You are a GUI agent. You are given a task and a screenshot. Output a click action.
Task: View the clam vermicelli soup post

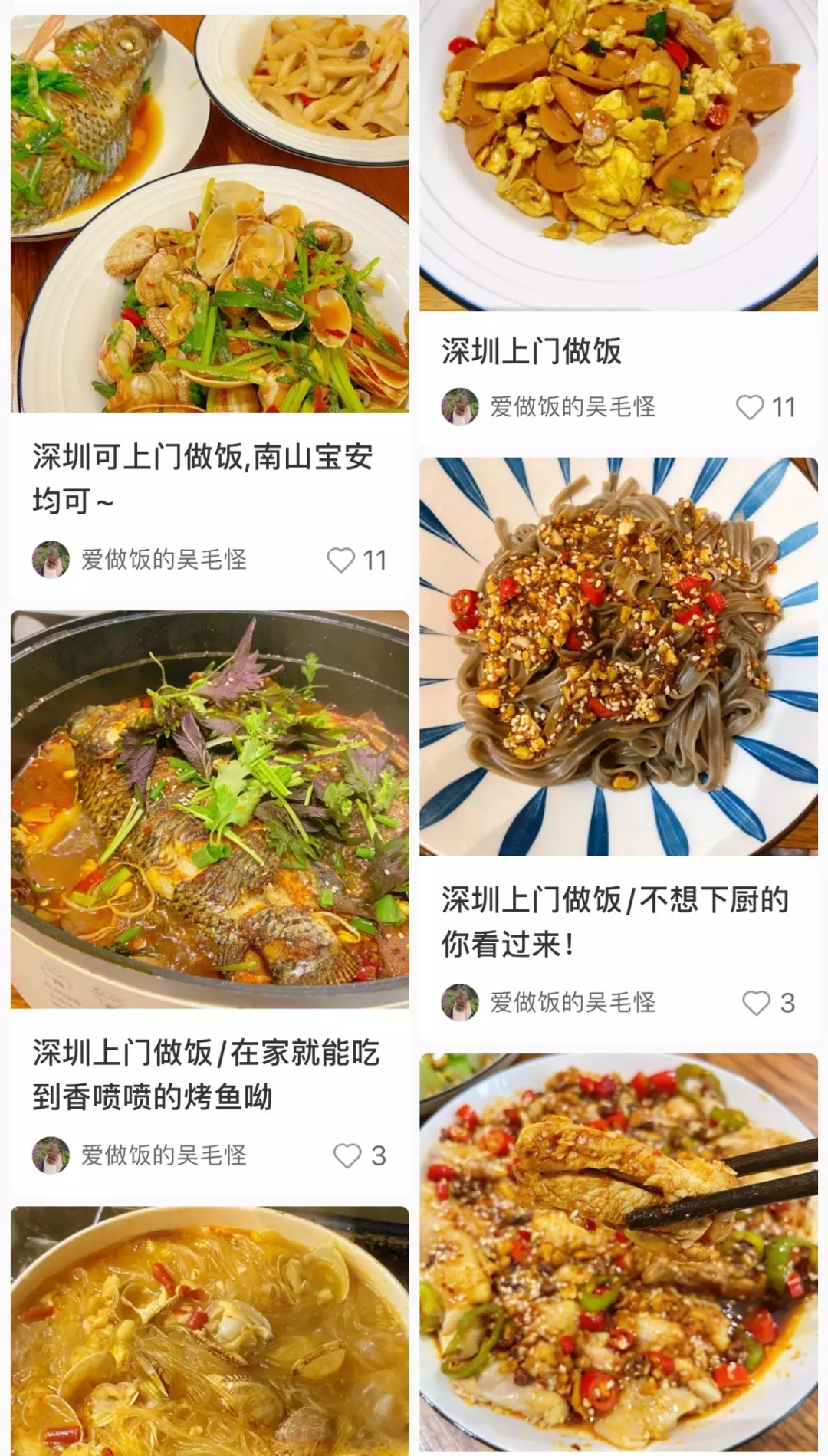[x=209, y=1331]
